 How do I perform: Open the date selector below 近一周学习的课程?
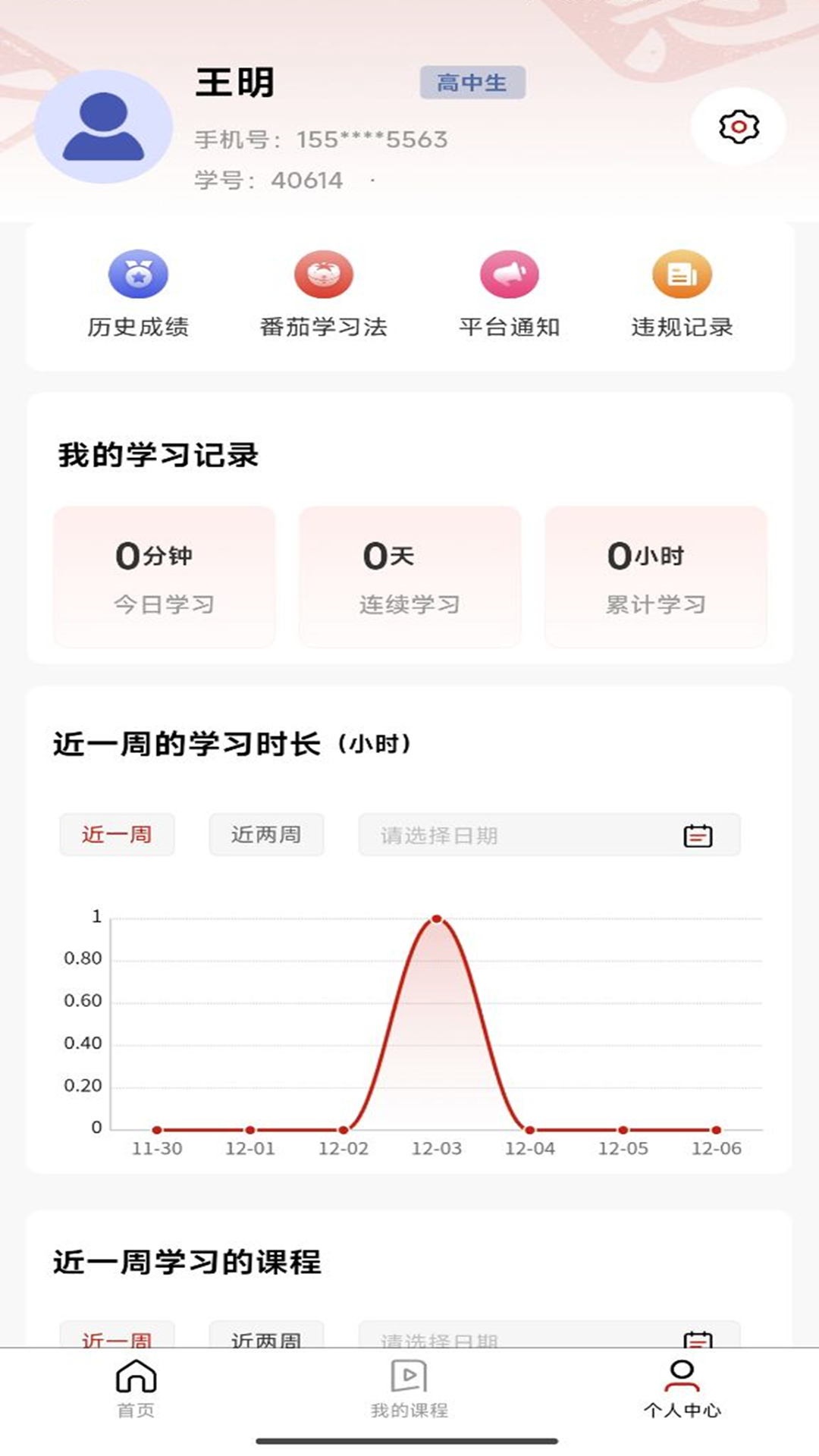(531, 1338)
